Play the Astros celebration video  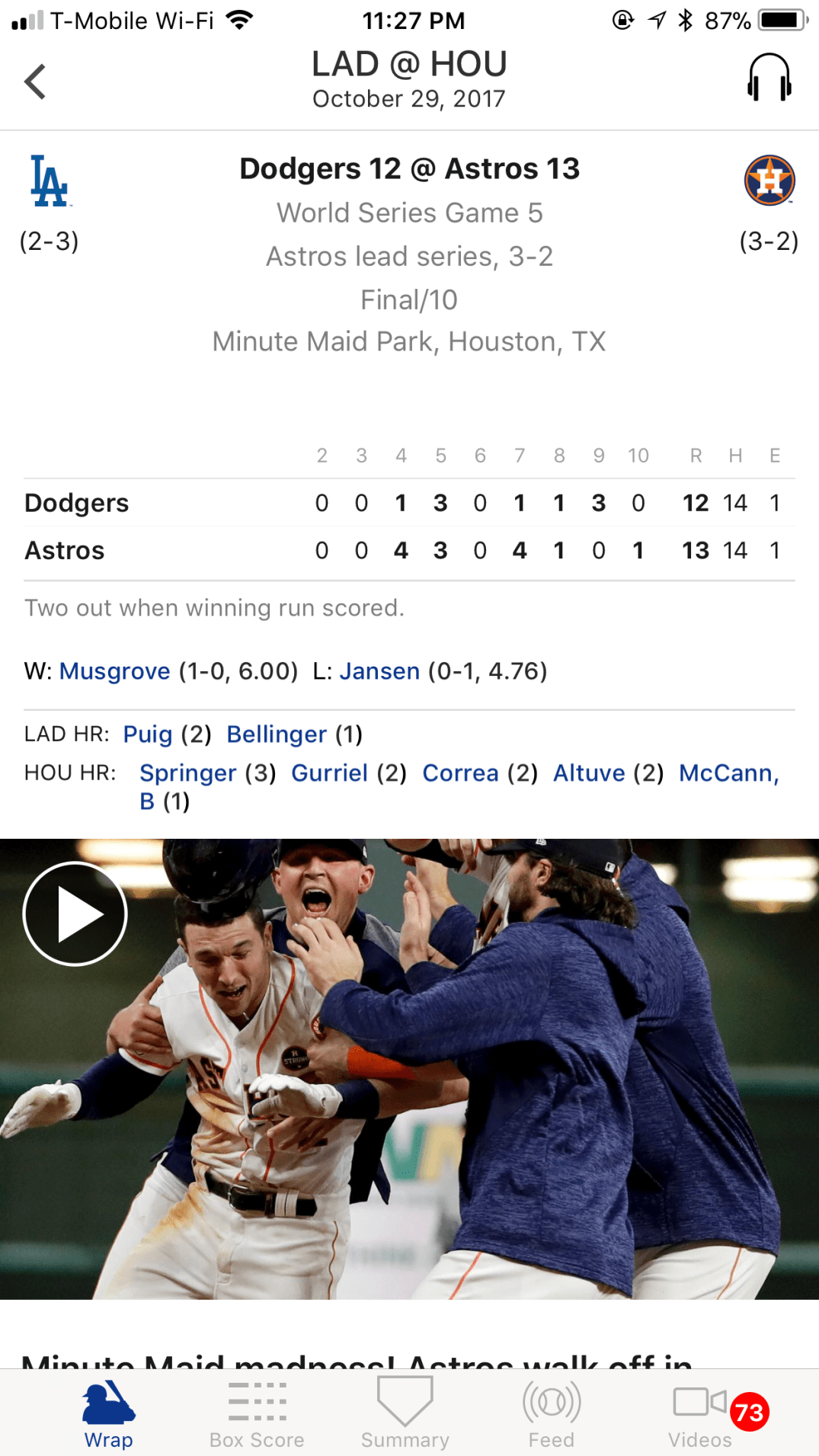coord(75,914)
